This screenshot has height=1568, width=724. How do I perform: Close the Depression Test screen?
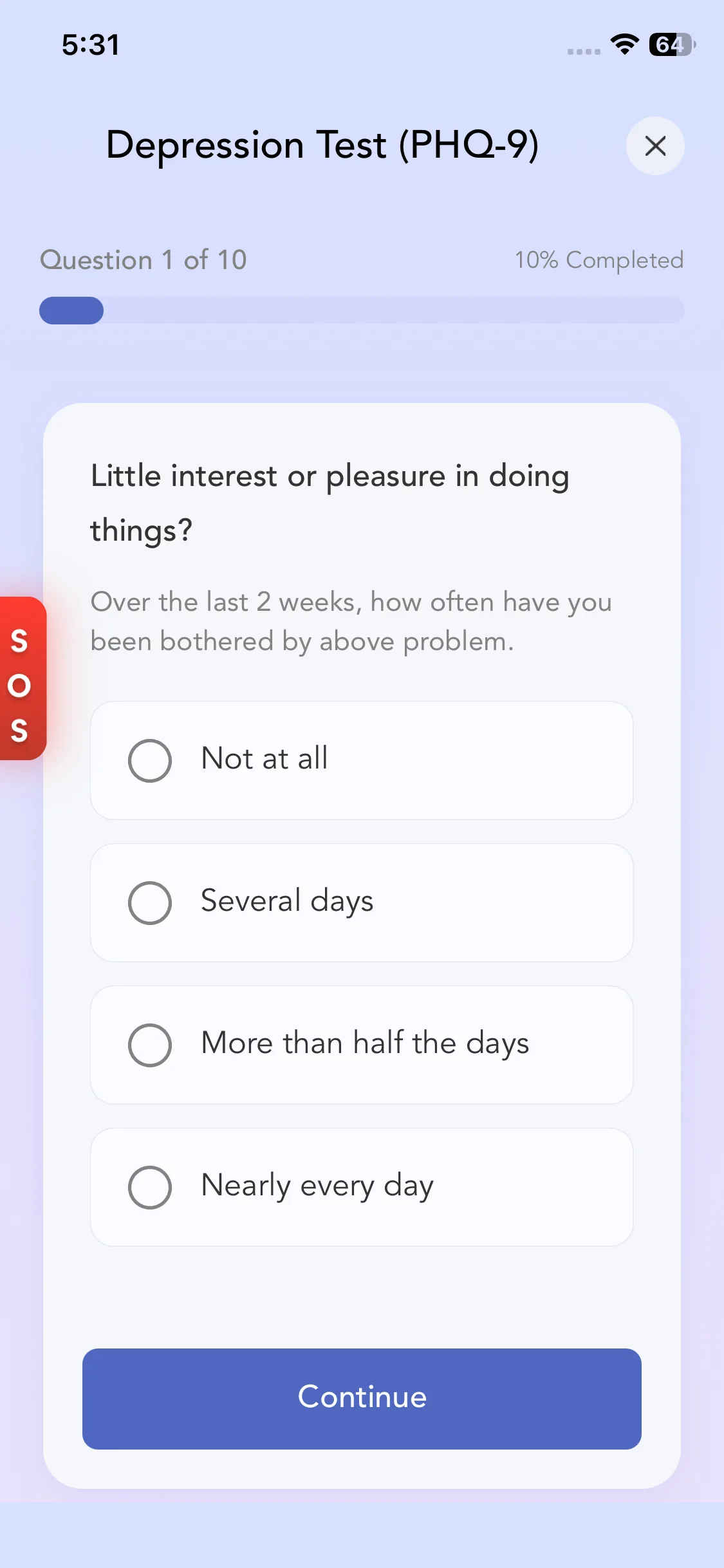coord(654,146)
